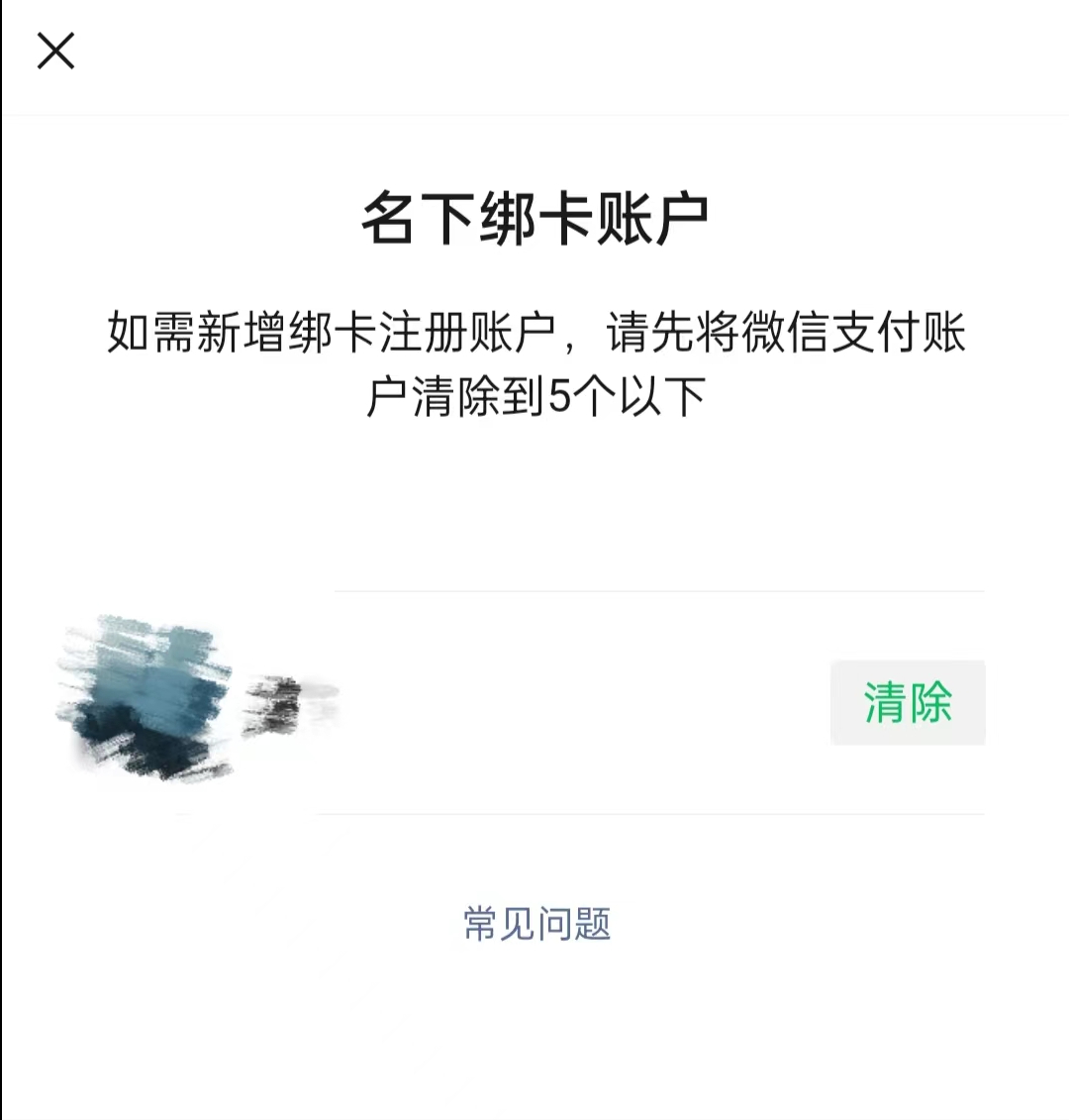Open the 常见问题 link
The height and width of the screenshot is (1120, 1069).
[536, 923]
